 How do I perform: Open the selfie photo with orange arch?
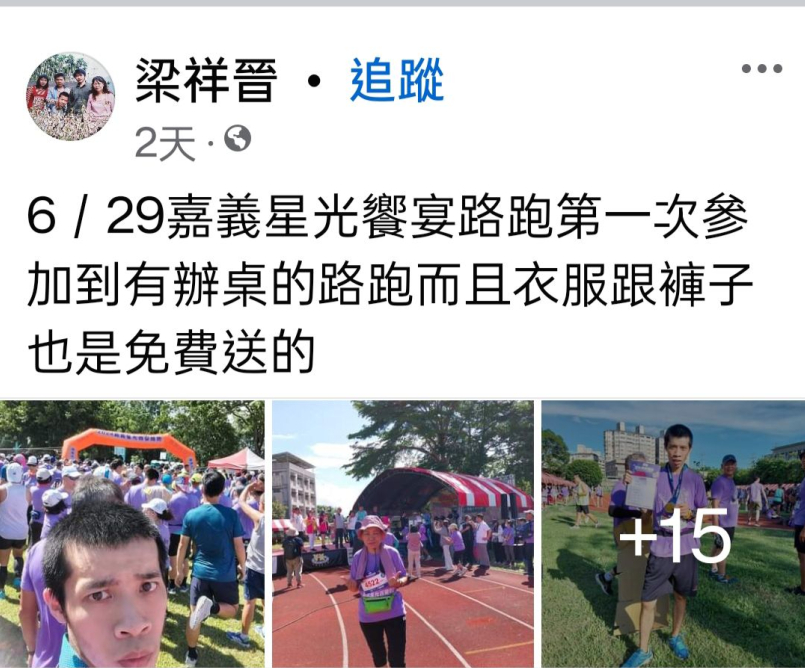pyautogui.click(x=132, y=534)
